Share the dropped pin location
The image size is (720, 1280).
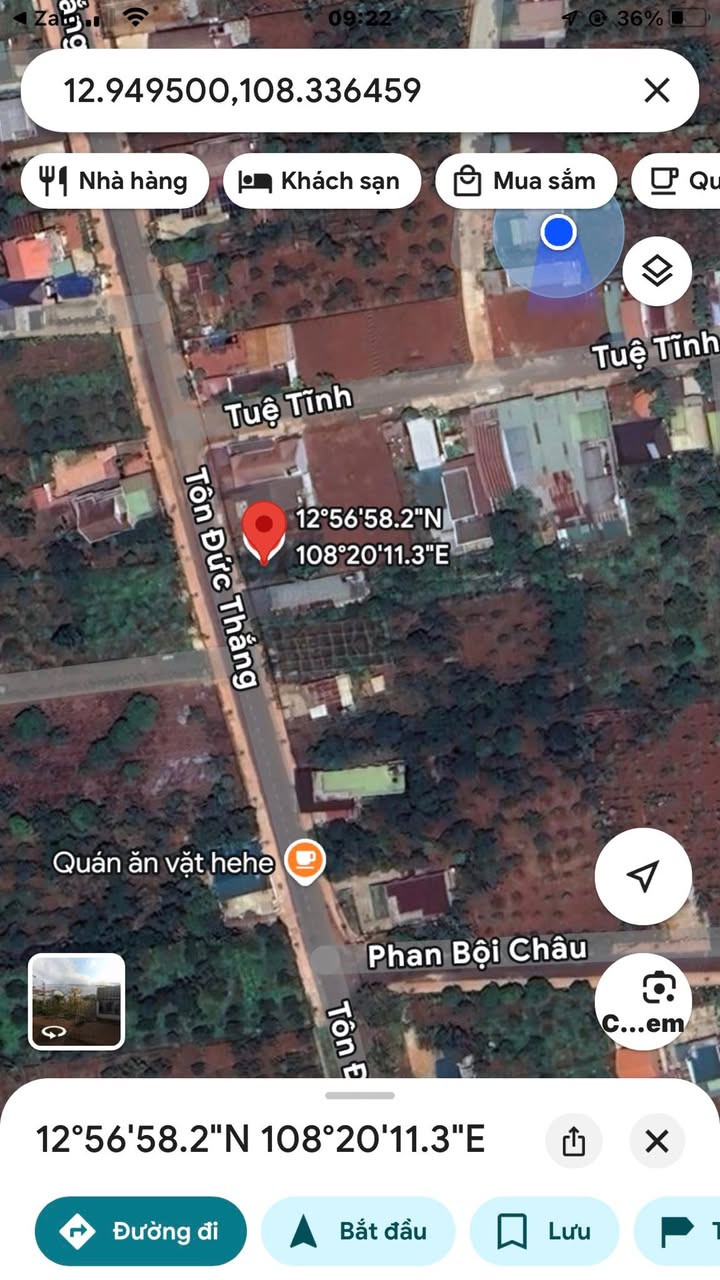click(x=574, y=1141)
